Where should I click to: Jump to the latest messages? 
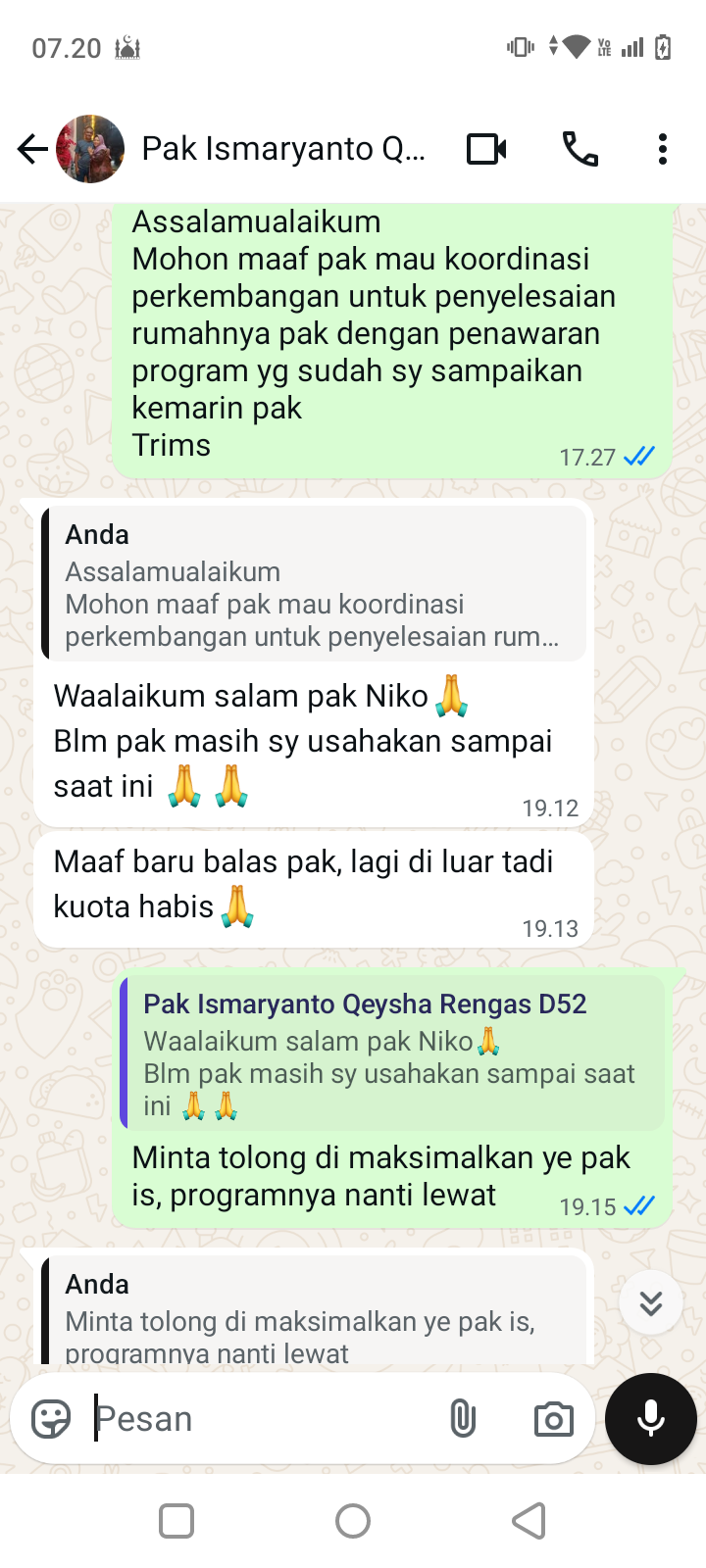[650, 1302]
